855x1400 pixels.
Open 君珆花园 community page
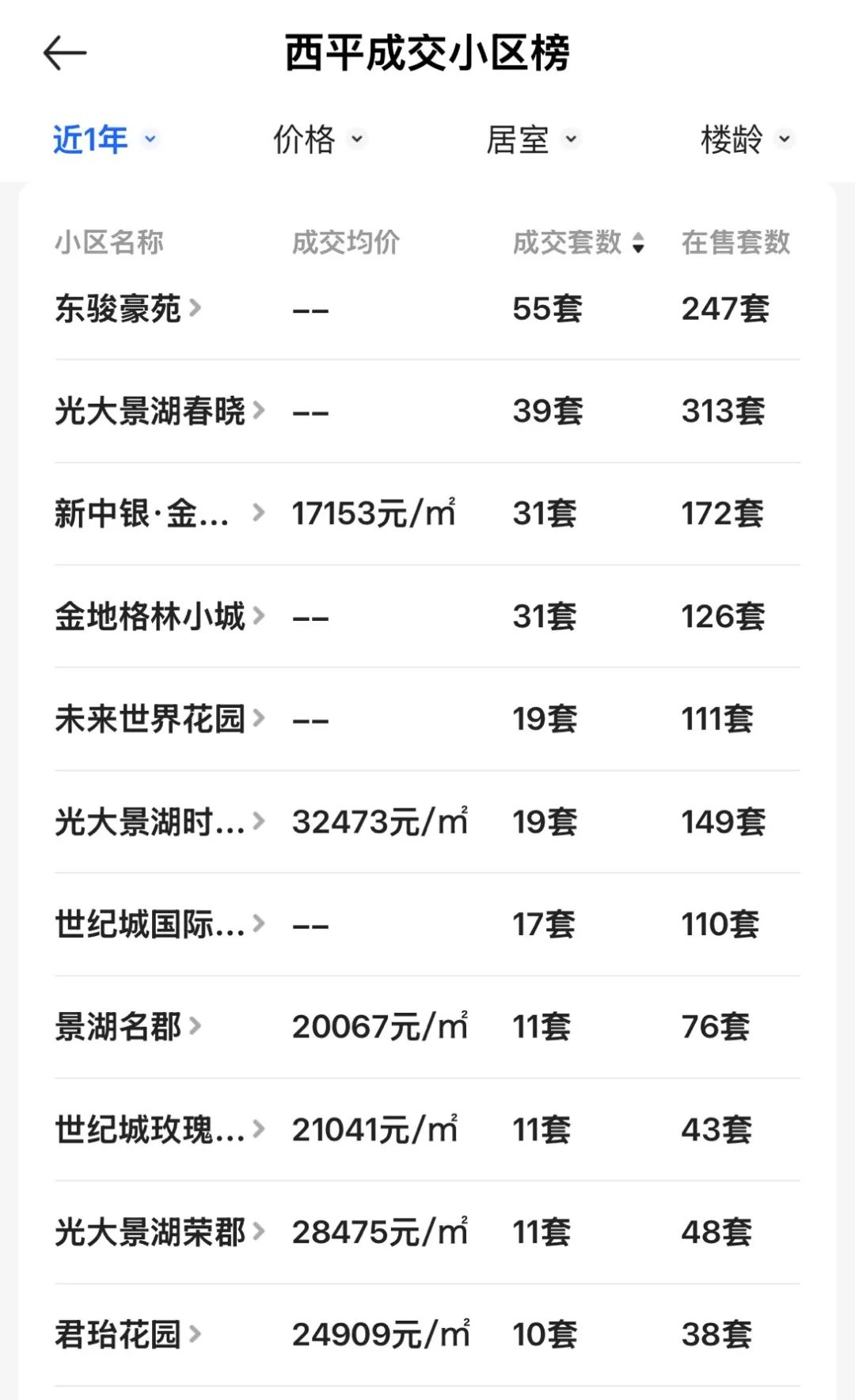coord(127,1335)
